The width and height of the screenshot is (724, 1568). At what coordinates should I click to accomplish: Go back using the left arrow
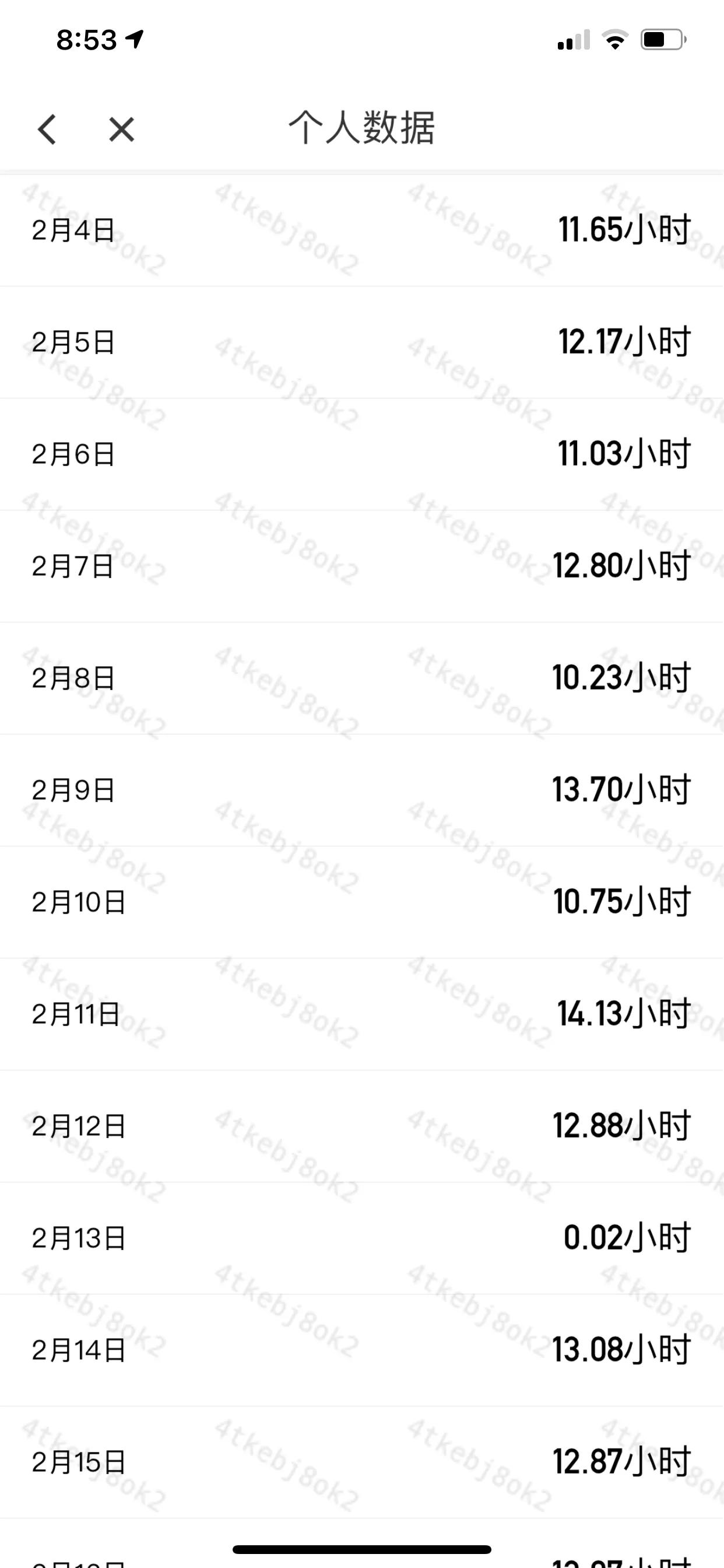point(47,129)
